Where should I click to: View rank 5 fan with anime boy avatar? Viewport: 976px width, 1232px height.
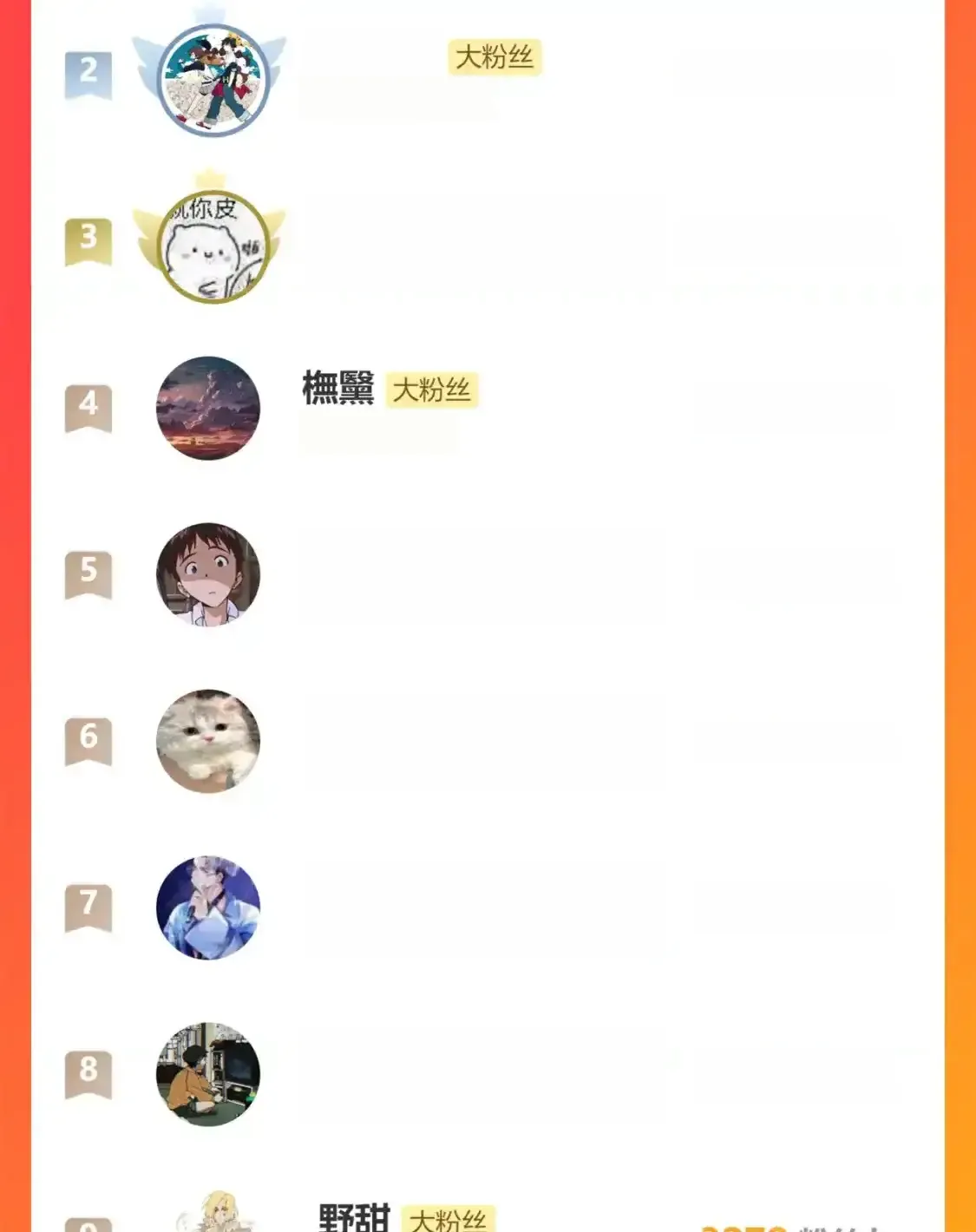pos(208,574)
